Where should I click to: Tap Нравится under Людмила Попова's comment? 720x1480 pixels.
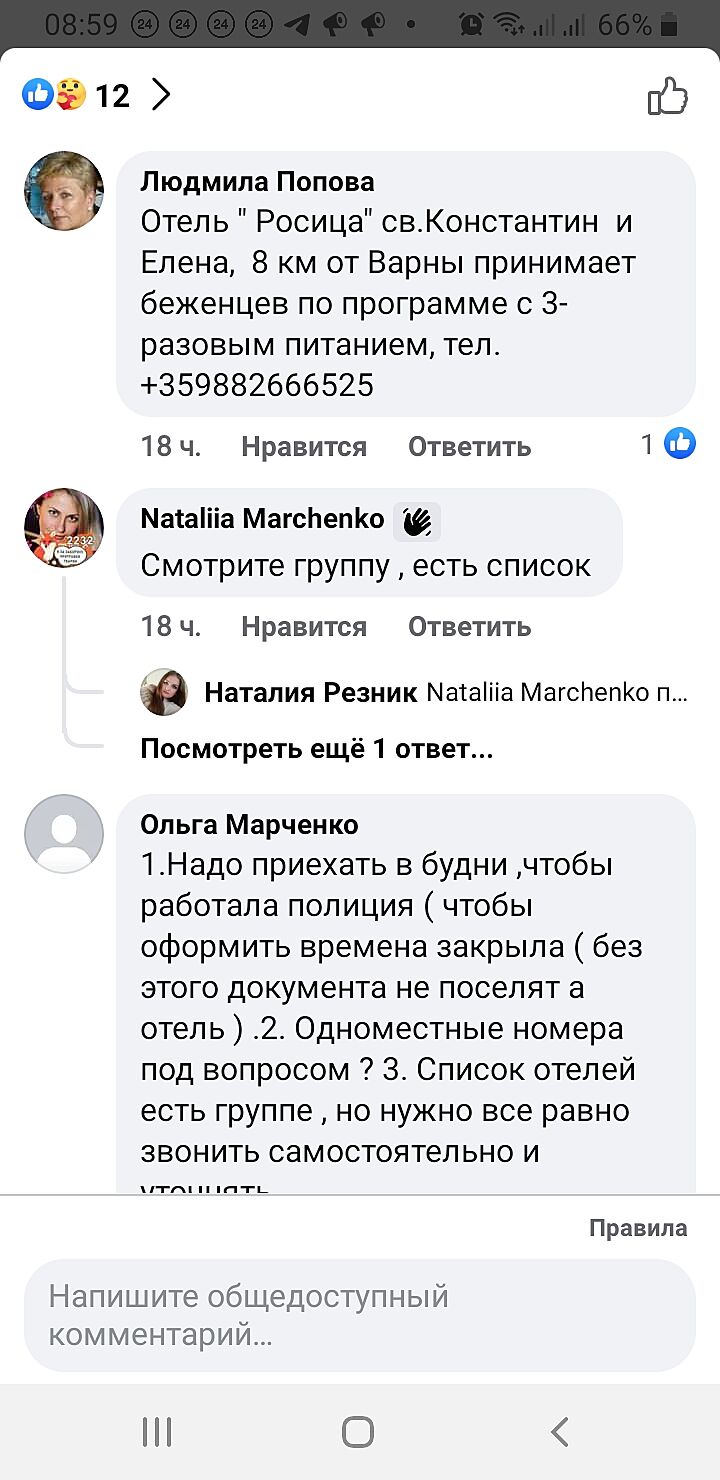304,446
